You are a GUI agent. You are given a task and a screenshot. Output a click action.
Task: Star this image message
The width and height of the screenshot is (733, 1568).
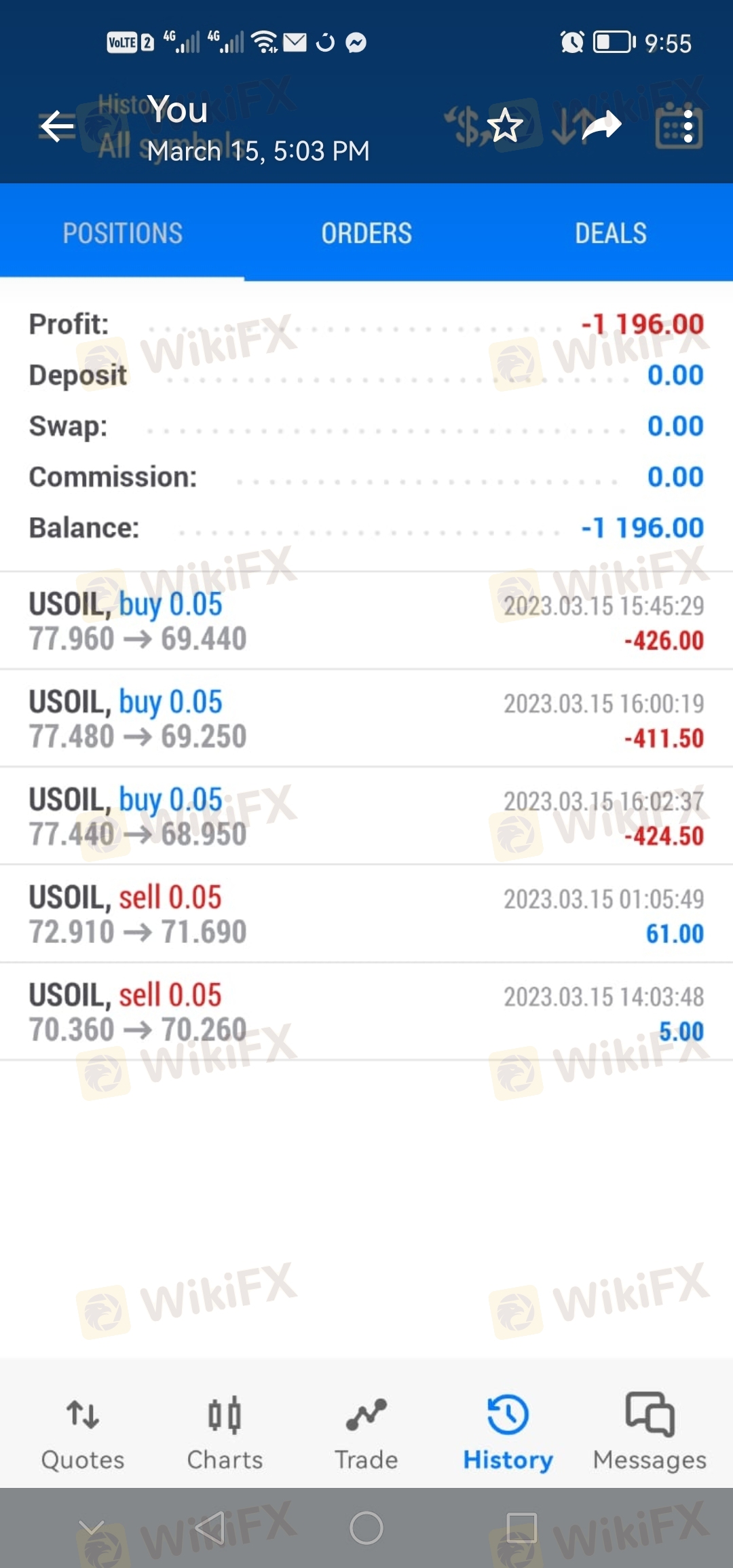tap(505, 125)
